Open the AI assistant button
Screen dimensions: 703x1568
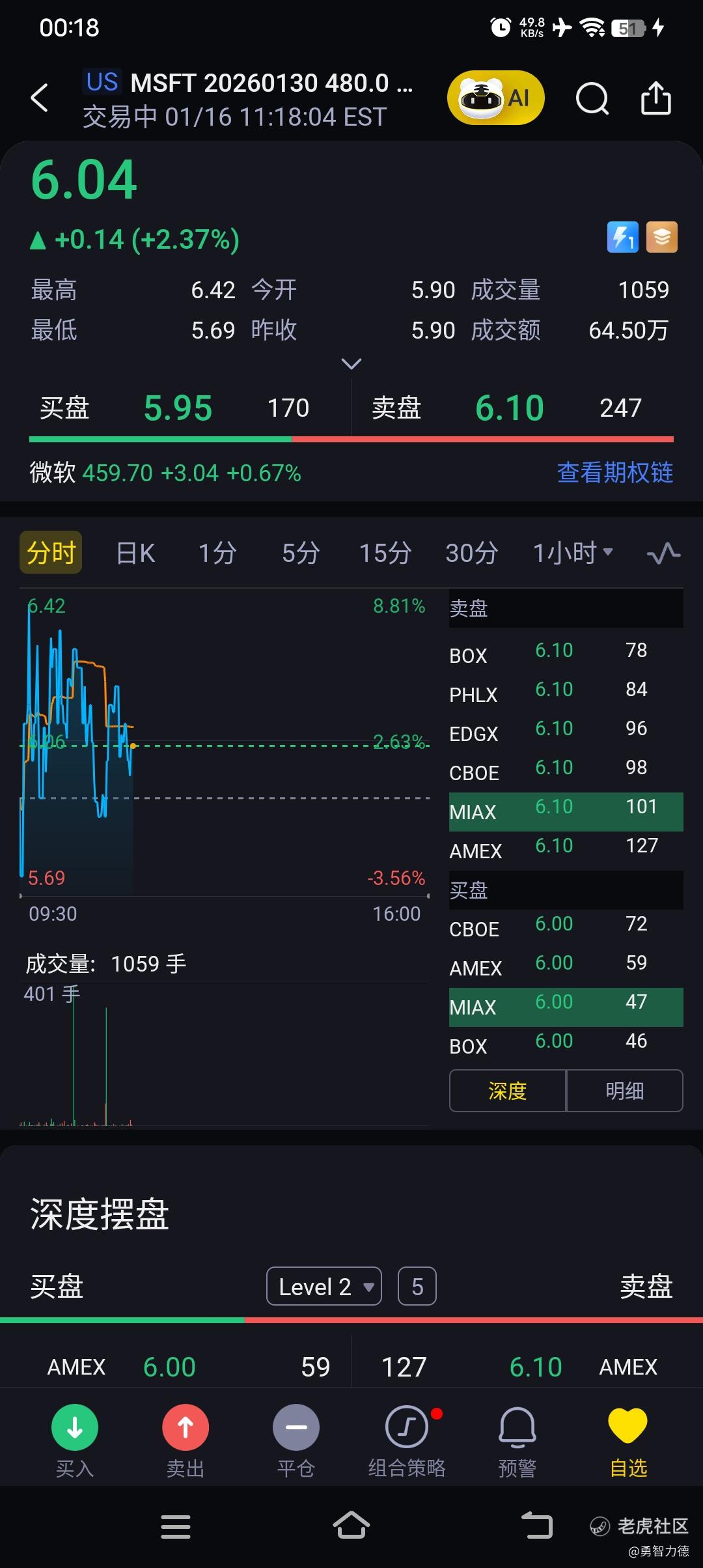click(495, 98)
